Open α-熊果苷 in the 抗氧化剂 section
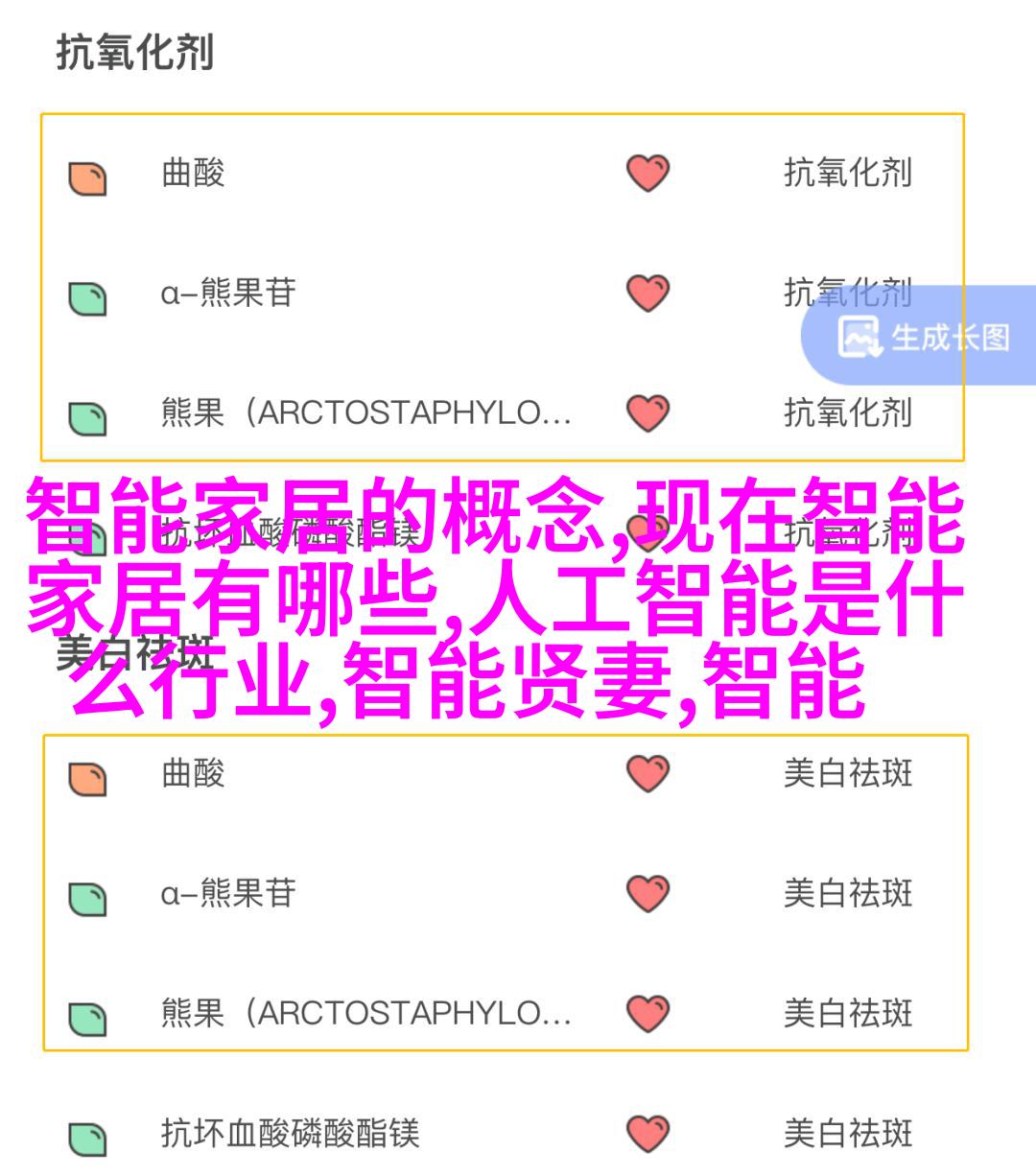The height and width of the screenshot is (1176, 1036). tap(227, 294)
